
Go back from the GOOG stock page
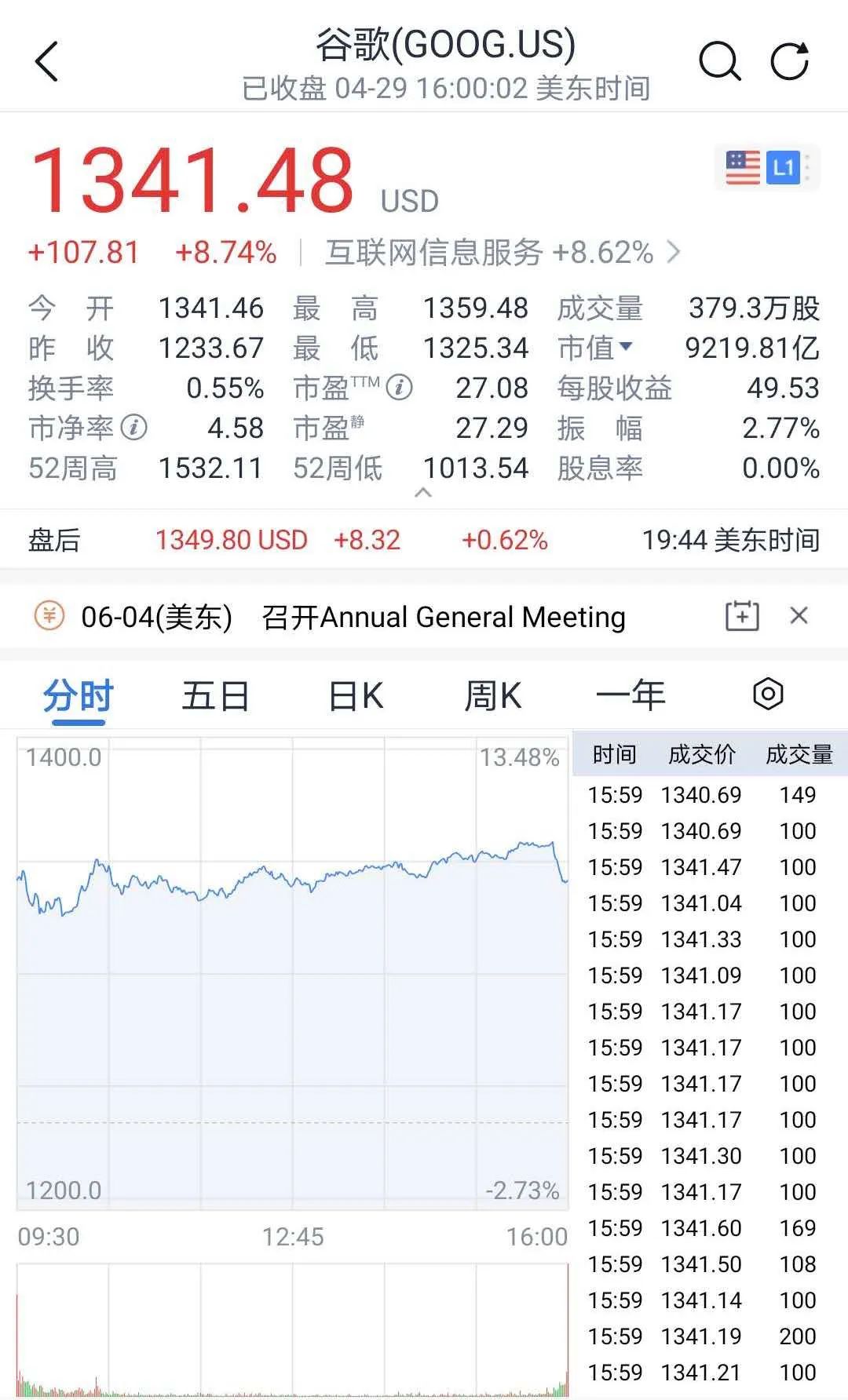47,61
